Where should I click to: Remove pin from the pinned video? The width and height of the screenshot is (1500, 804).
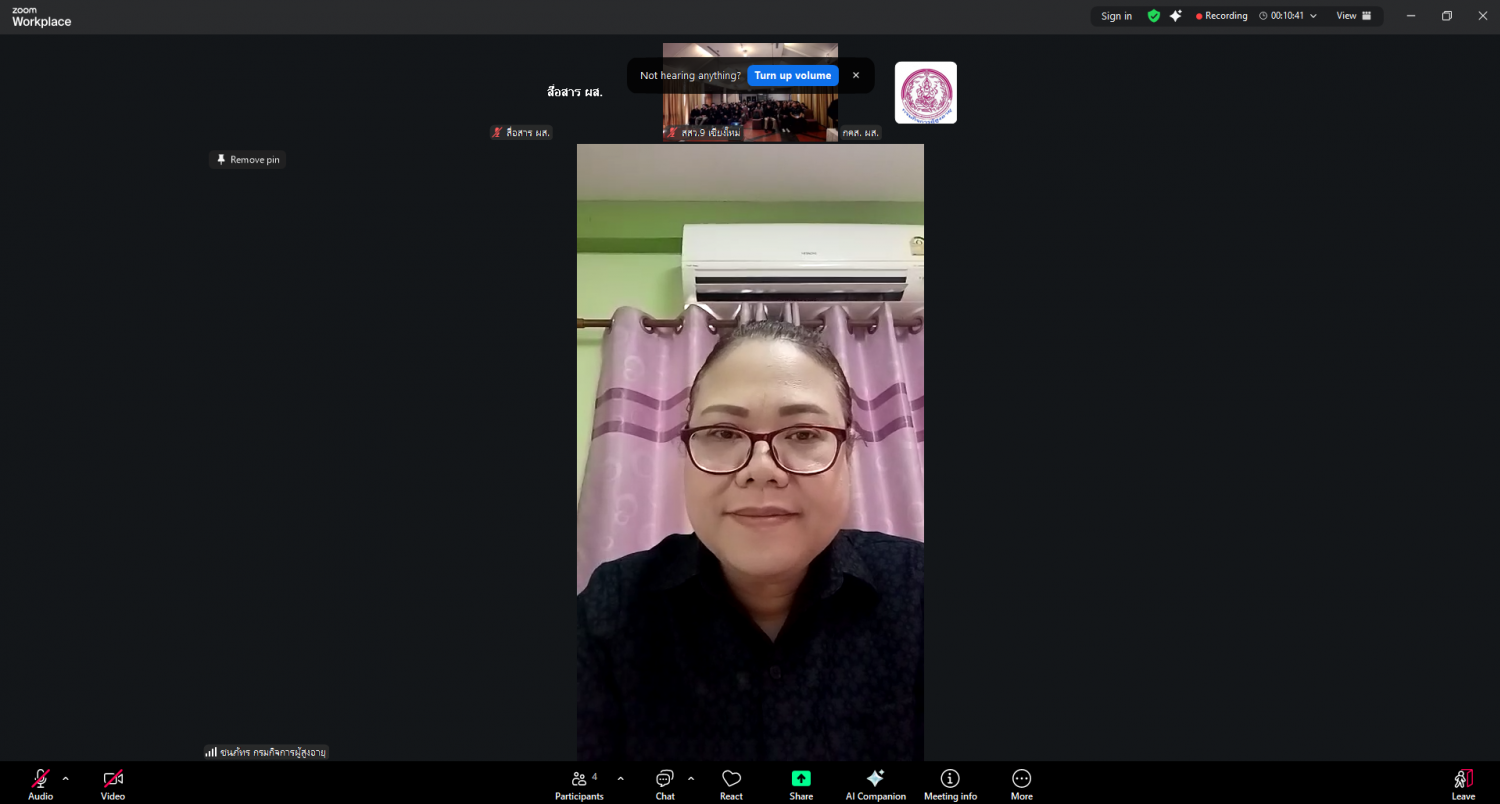(248, 160)
